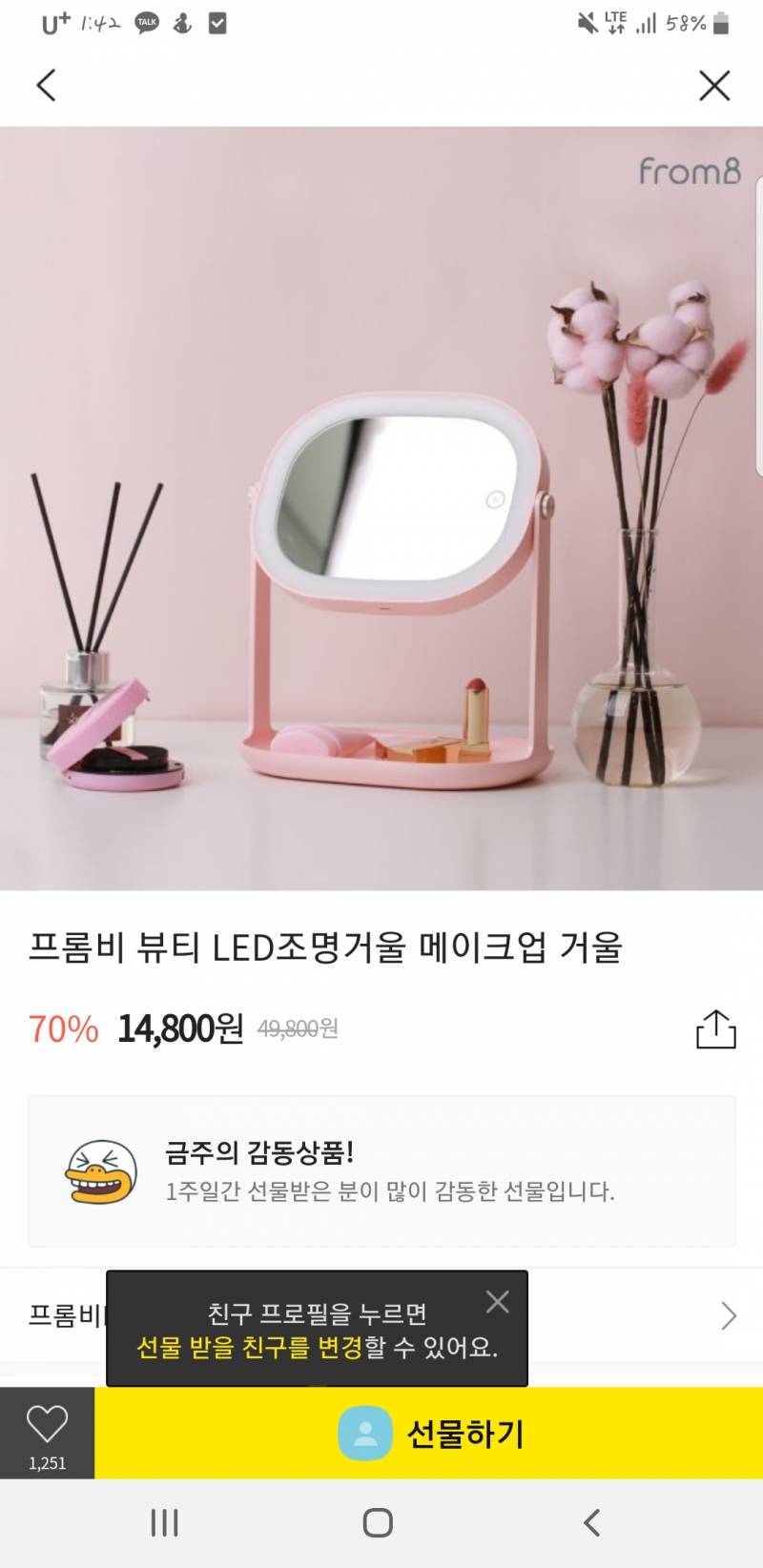The width and height of the screenshot is (763, 1568).
Task: Tap the KakaoTalk TALK icon in status bar
Action: [146, 20]
